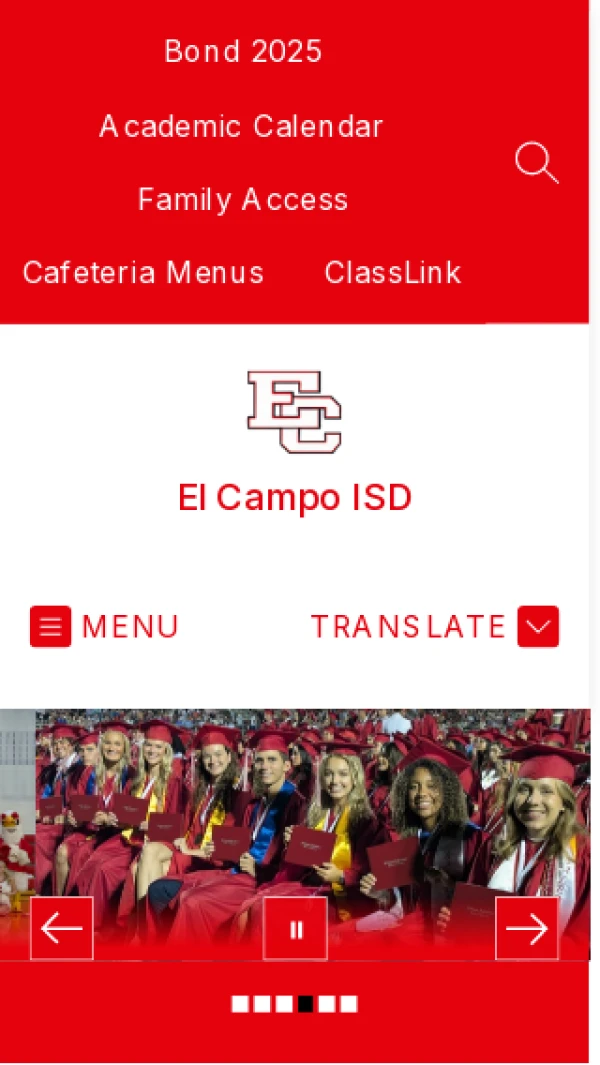Launch the ClassLink page
600x1065 pixels.
[393, 273]
